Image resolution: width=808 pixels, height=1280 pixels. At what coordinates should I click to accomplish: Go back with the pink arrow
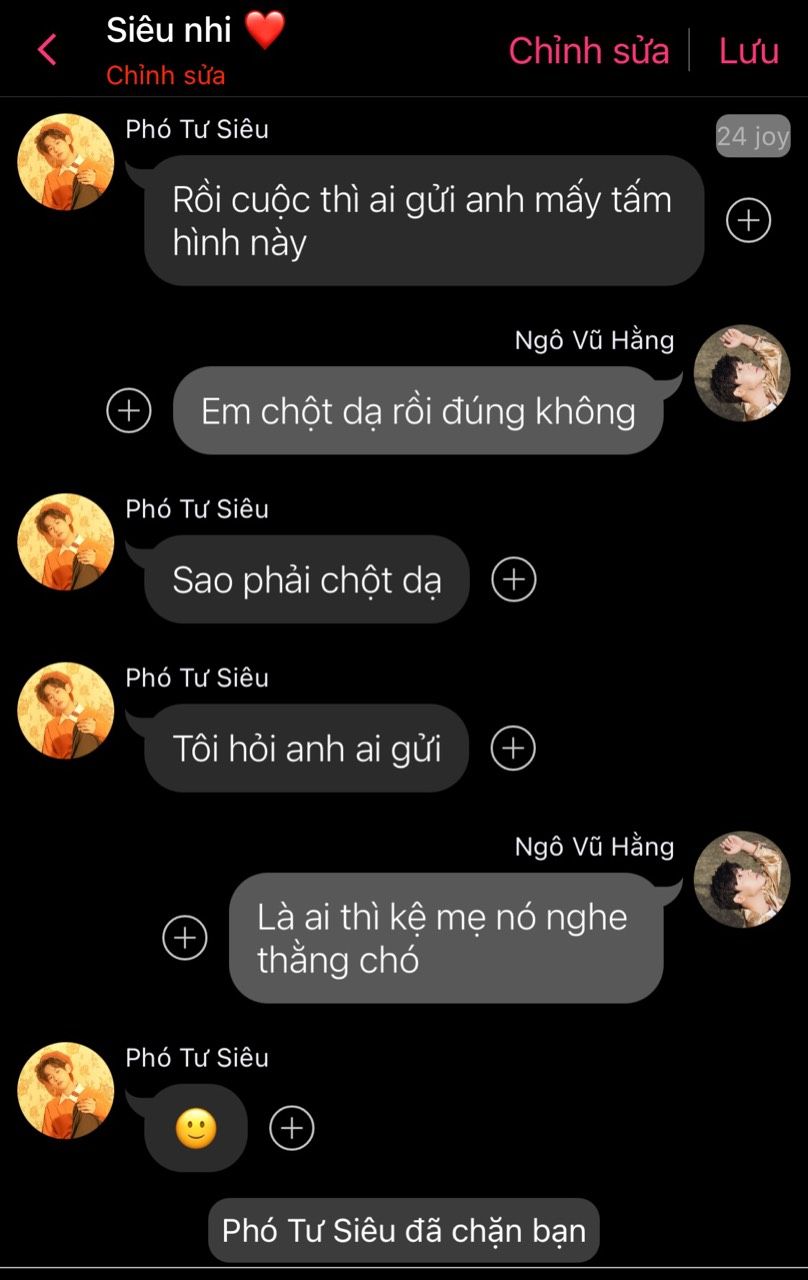pyautogui.click(x=47, y=49)
